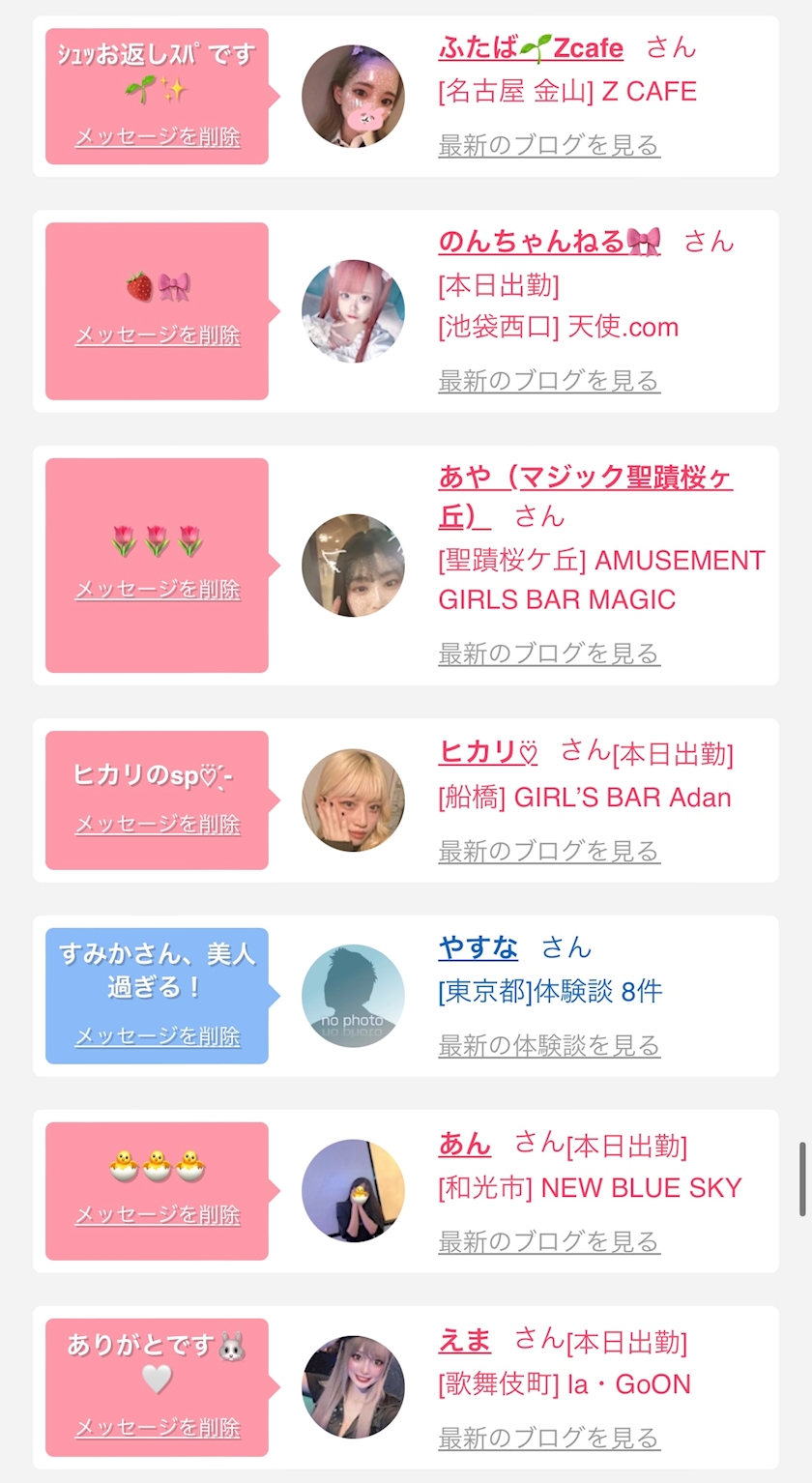The image size is (812, 1483).
Task: Open あや（マジック聖蹟桜ヶ丘）profile link
Action: coord(585,497)
